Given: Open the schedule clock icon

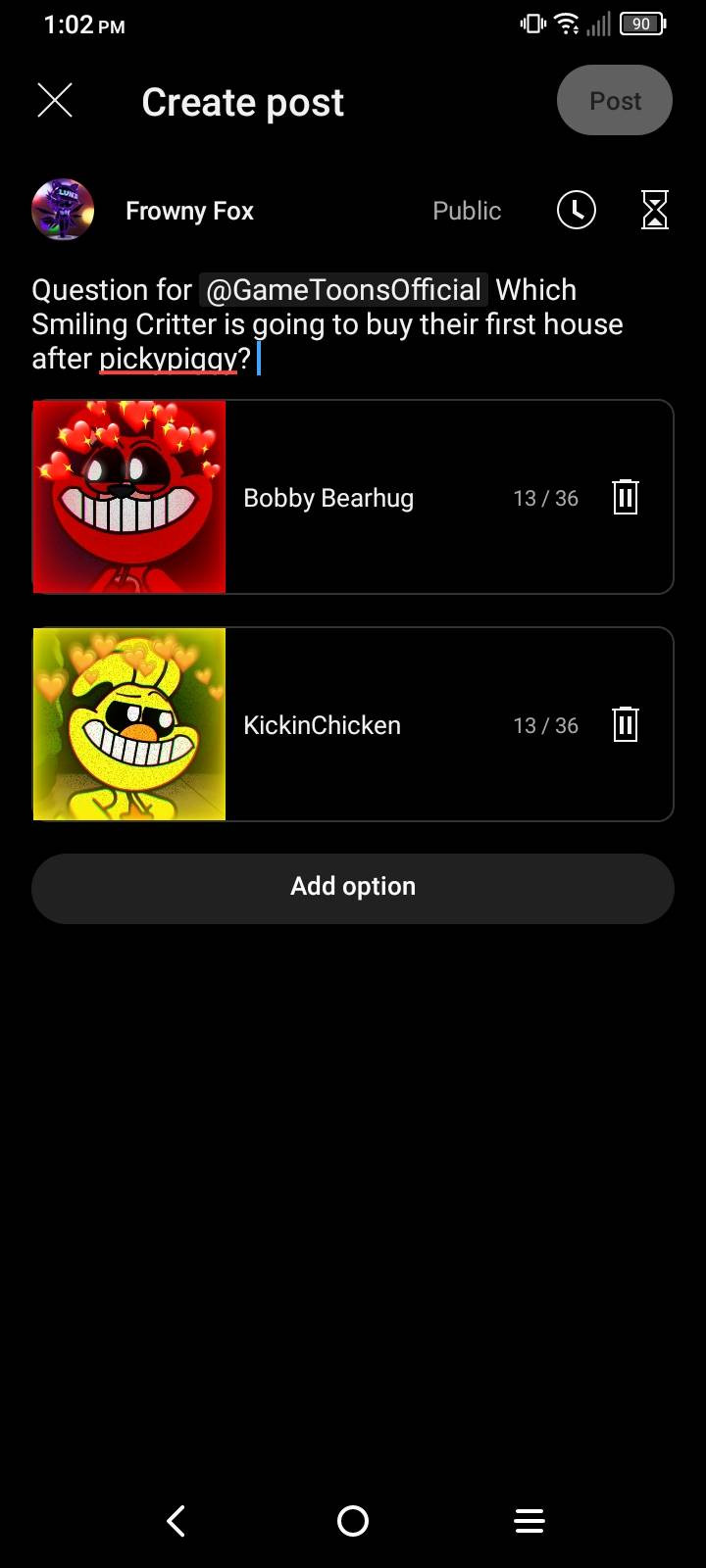Looking at the screenshot, I should (577, 210).
